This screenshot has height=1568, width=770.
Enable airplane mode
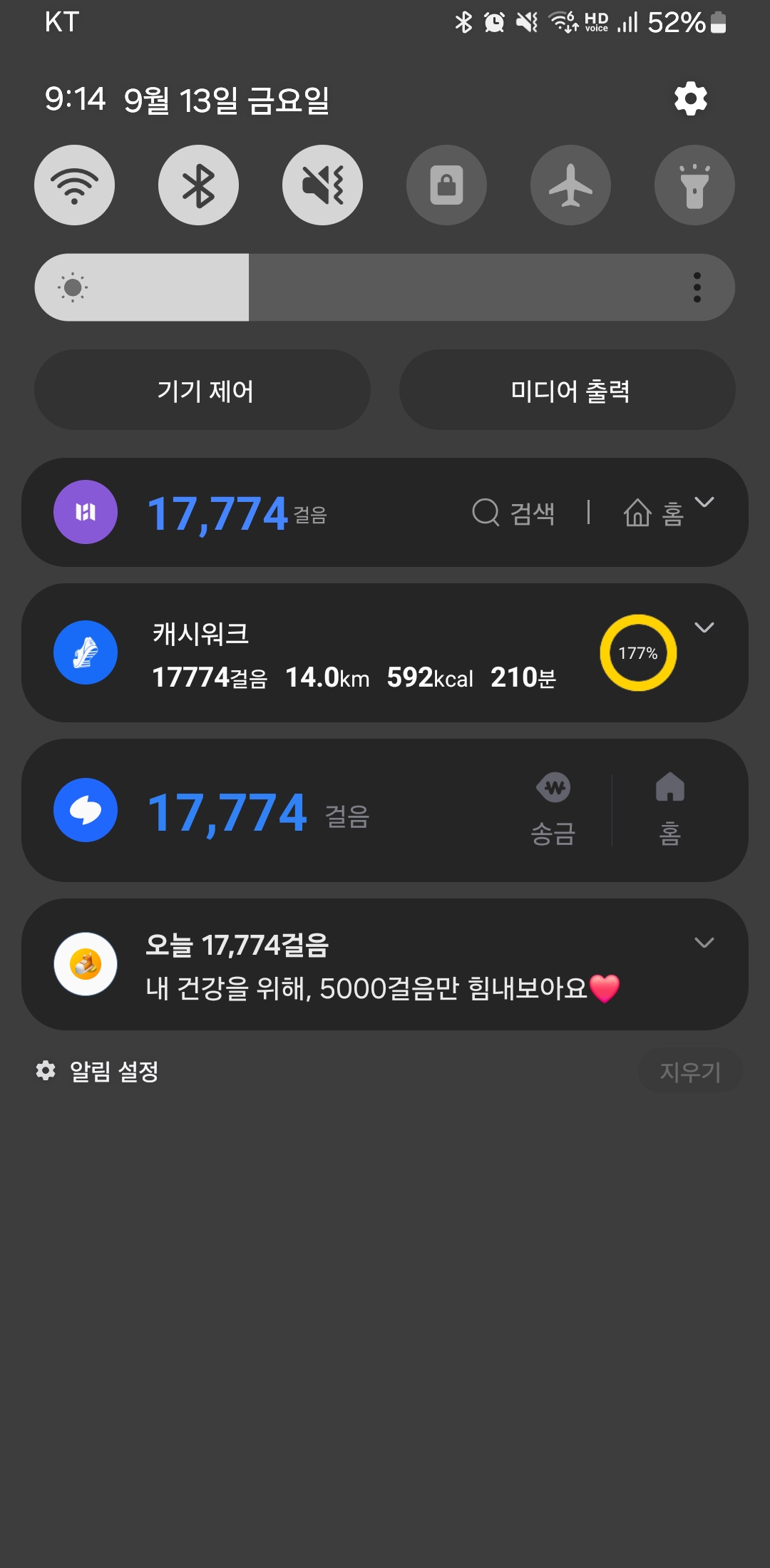click(x=570, y=185)
